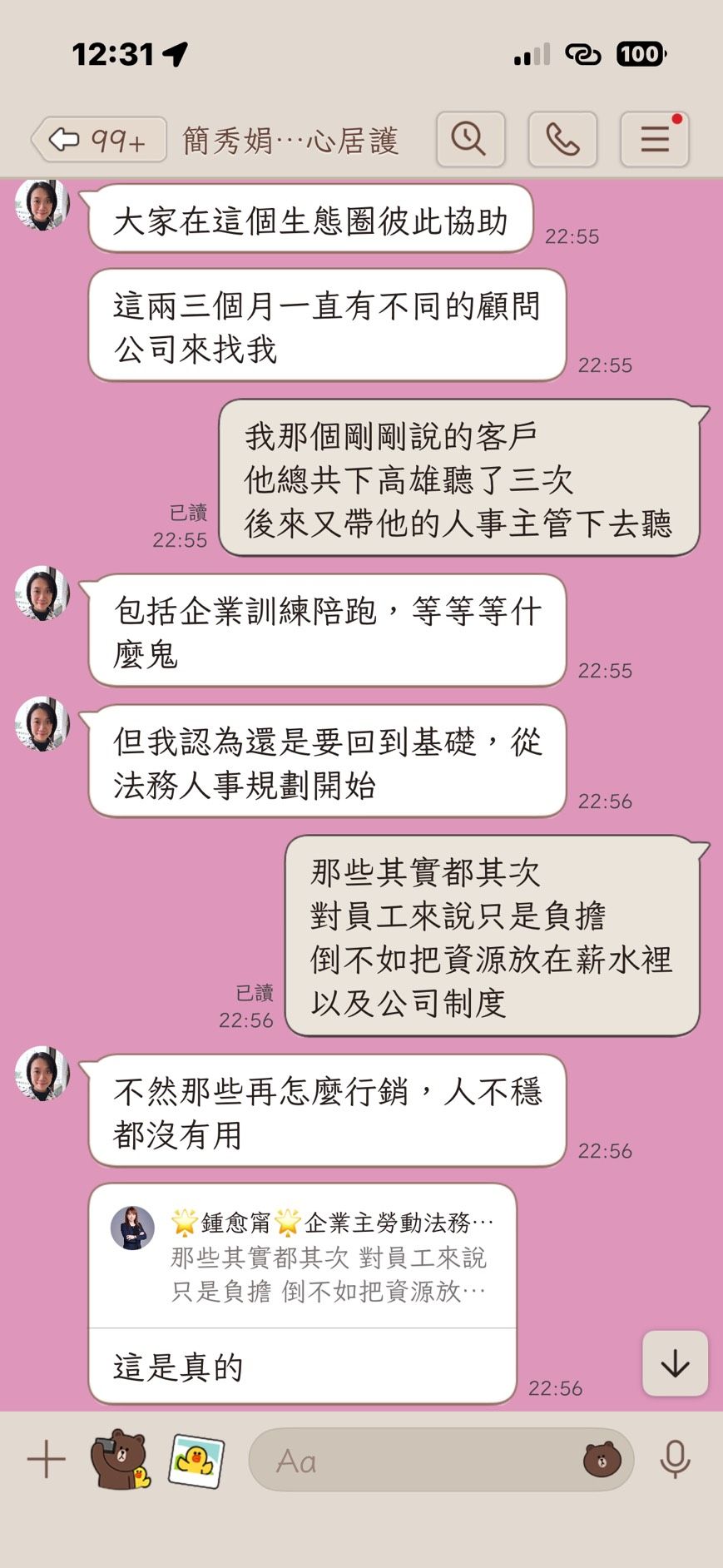Viewport: 723px width, 1568px height.
Task: Open the sticker and emoji panel
Action: pos(602,1461)
